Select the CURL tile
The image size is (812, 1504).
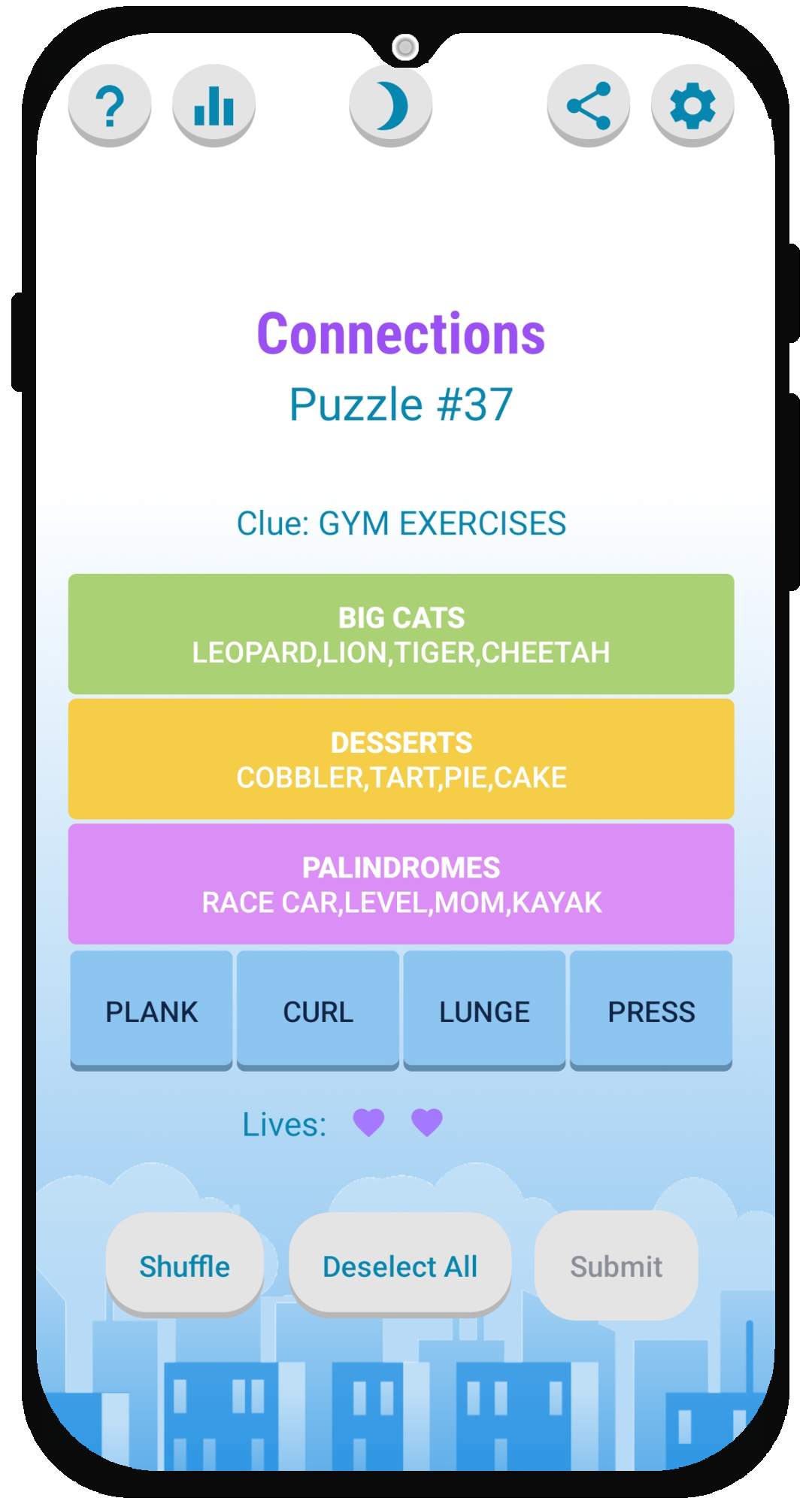coord(318,1011)
